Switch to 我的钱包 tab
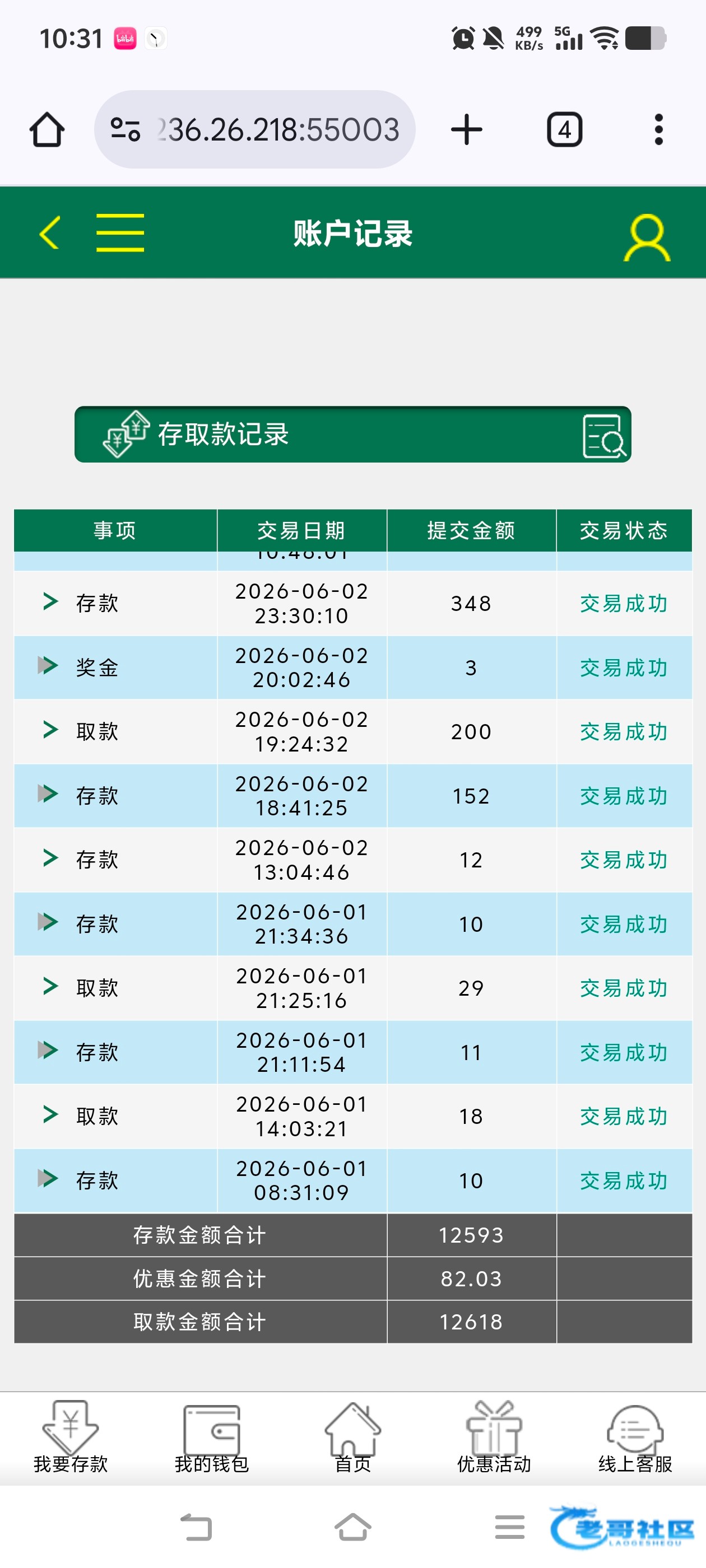This screenshot has width=706, height=1568. (211, 1437)
